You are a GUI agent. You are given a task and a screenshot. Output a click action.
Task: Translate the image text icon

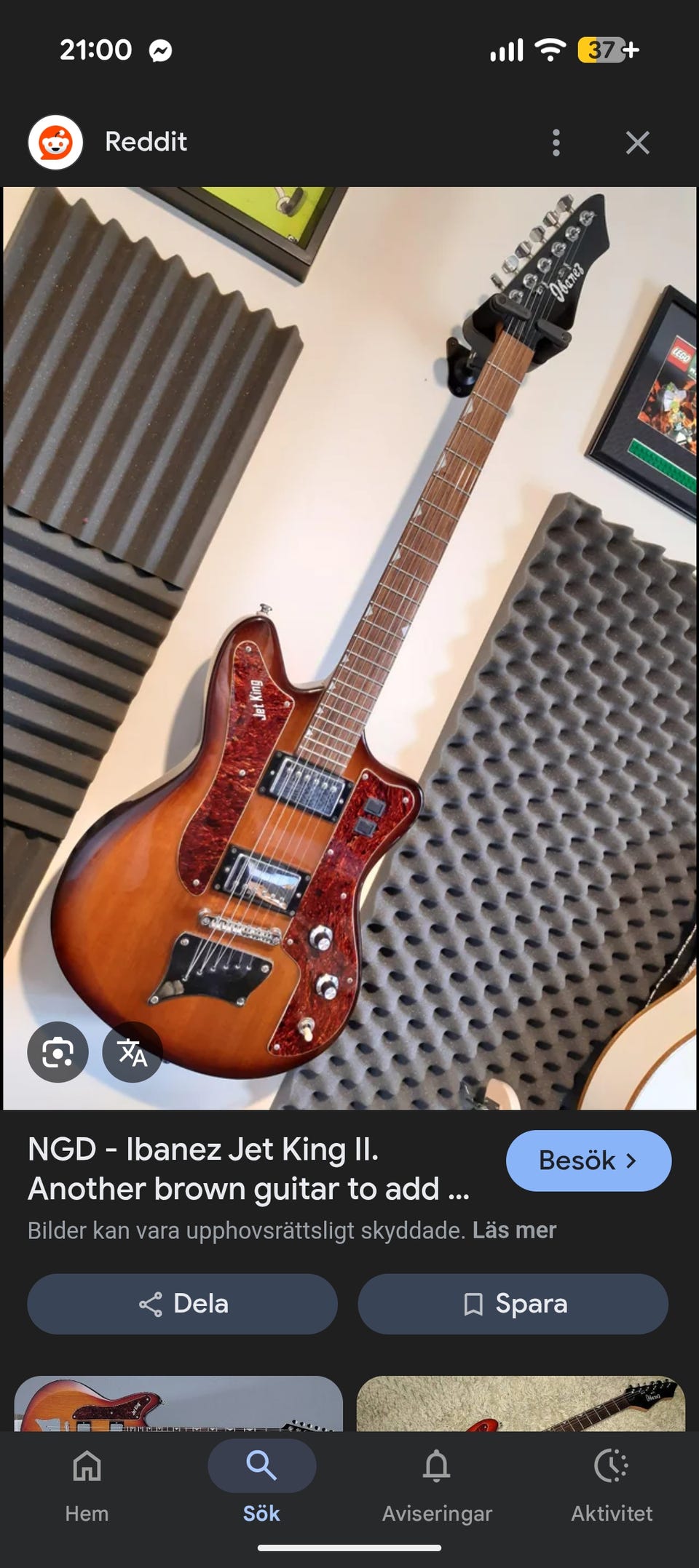(133, 1052)
